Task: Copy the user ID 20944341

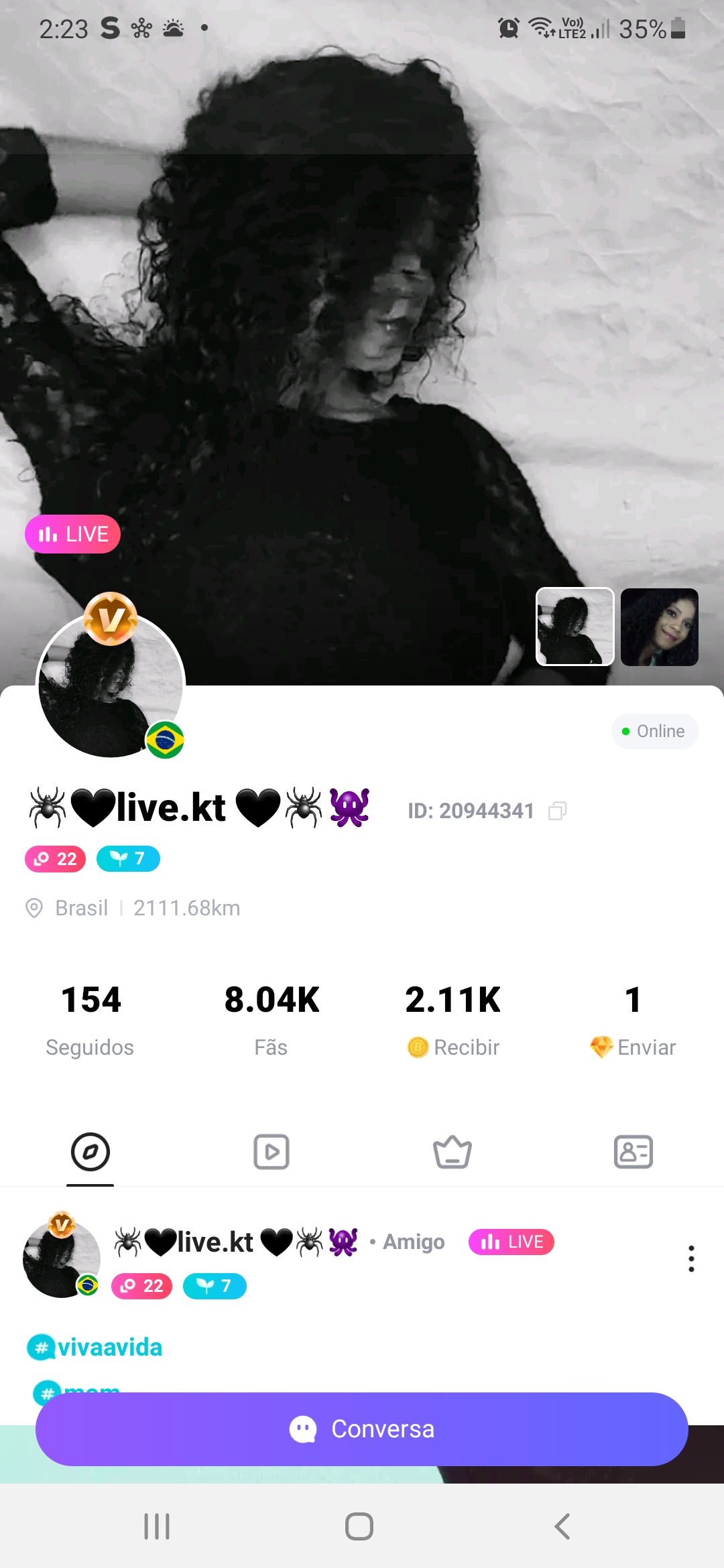Action: pyautogui.click(x=557, y=811)
